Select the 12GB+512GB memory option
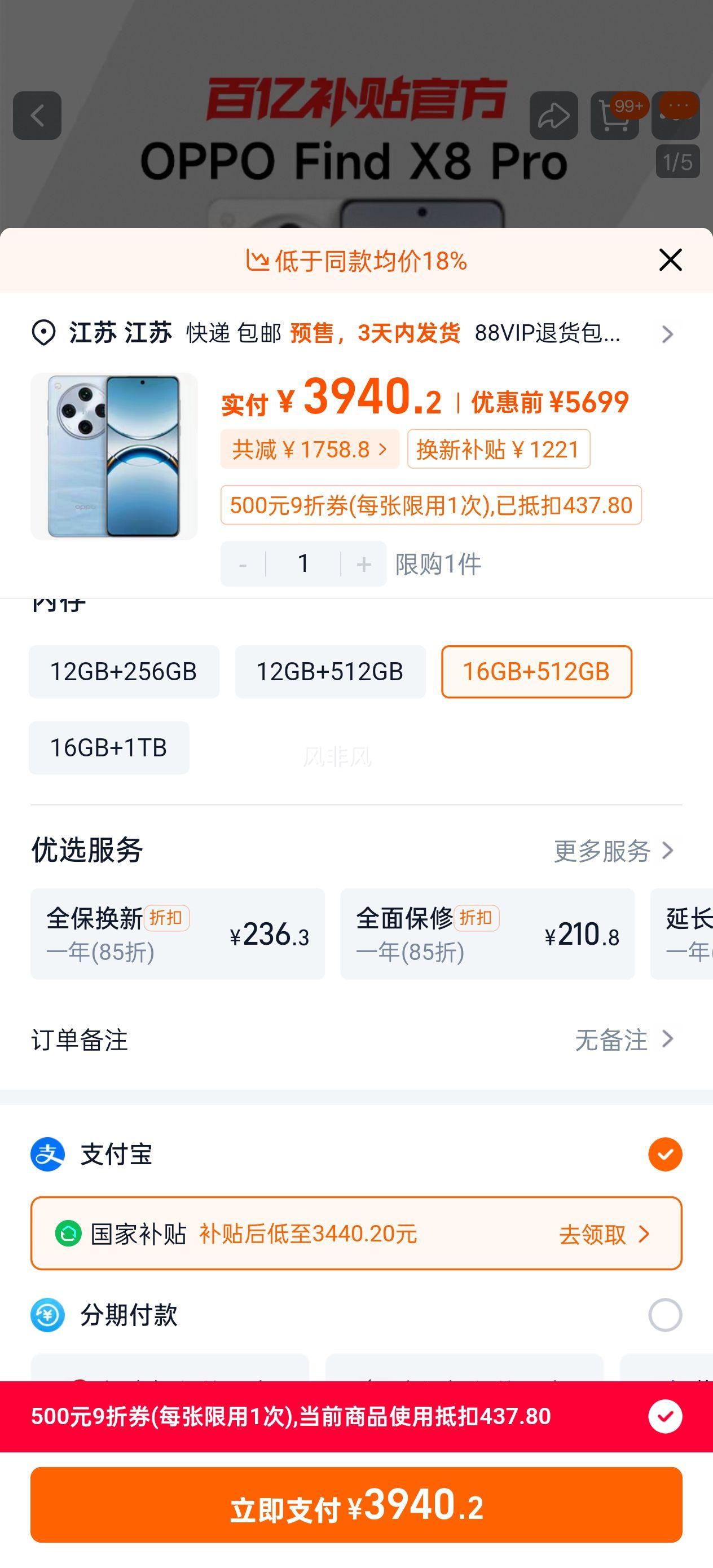 click(x=331, y=672)
